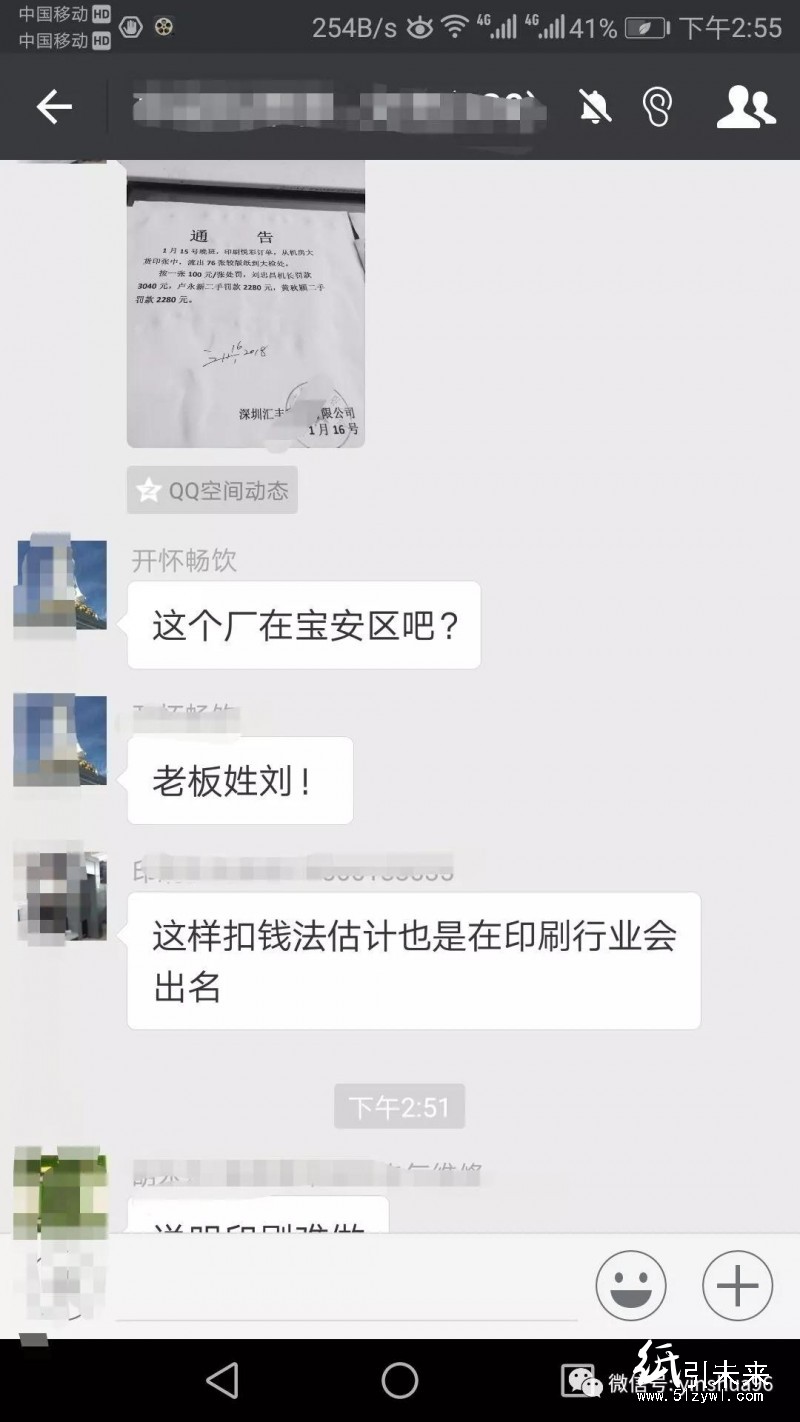Tap the star icon beside QQ空间动态
800x1422 pixels.
[x=148, y=490]
